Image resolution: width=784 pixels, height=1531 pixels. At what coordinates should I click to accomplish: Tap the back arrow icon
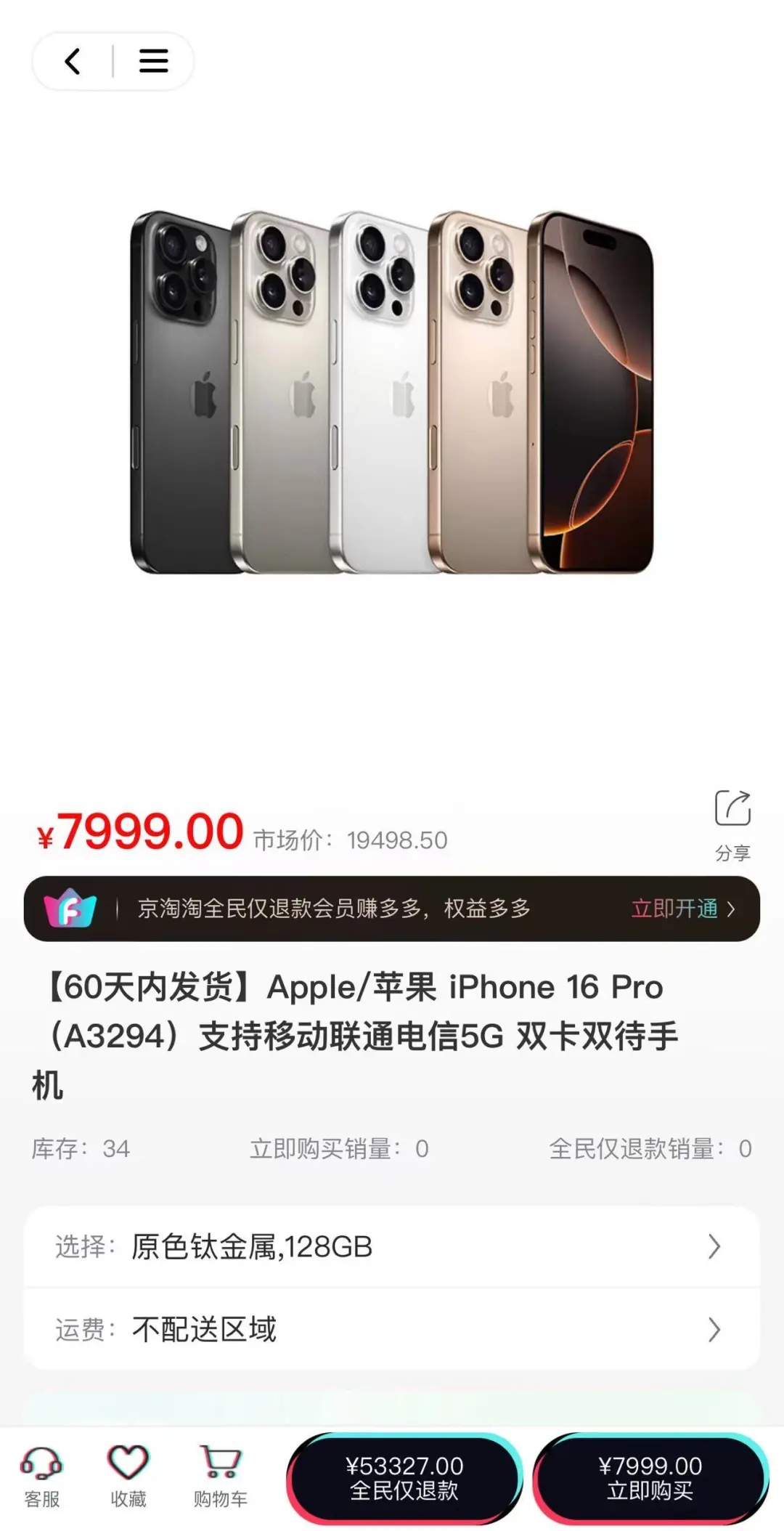click(71, 62)
